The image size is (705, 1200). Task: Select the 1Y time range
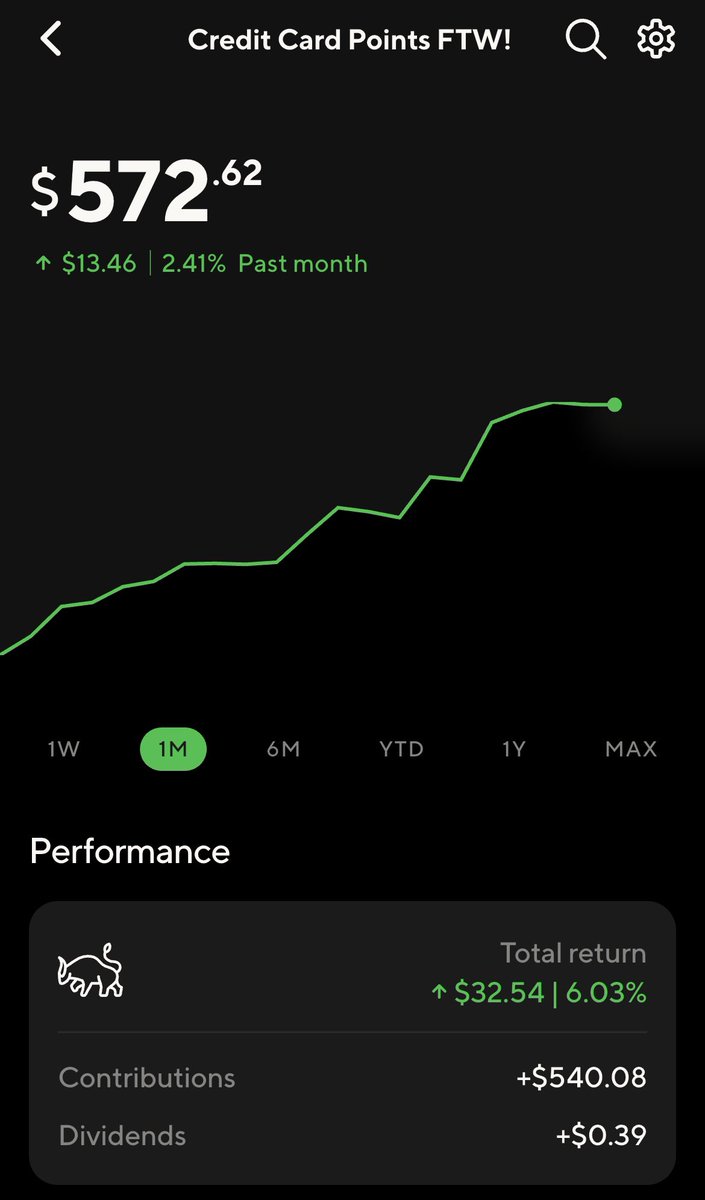tap(513, 749)
